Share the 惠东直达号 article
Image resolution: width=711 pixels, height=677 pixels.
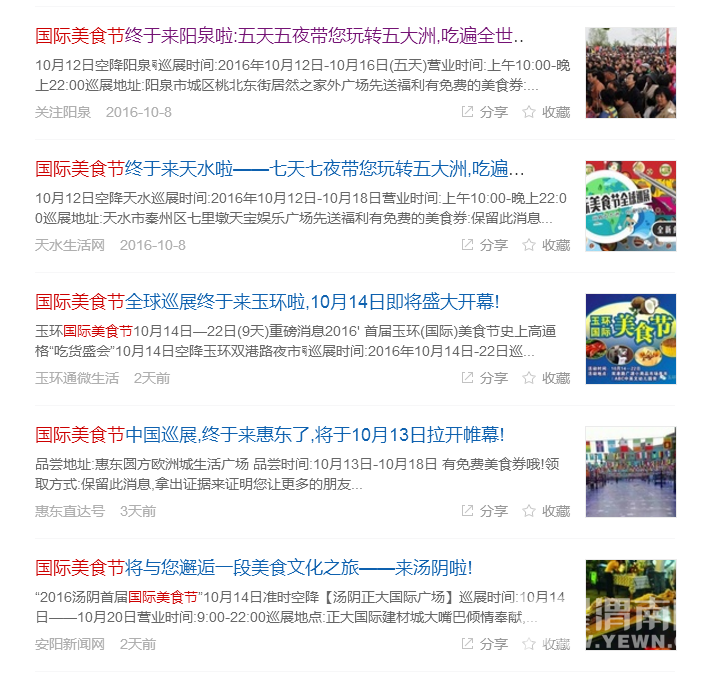(x=485, y=511)
